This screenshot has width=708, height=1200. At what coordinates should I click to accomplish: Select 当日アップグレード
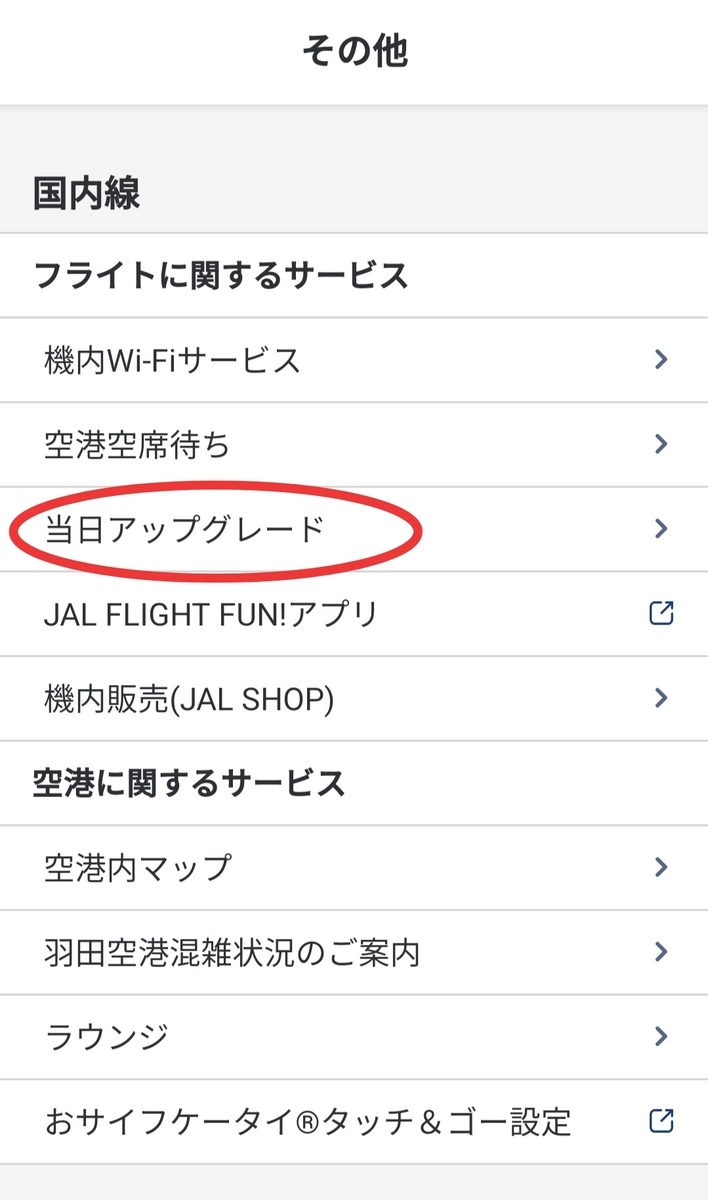click(x=354, y=529)
